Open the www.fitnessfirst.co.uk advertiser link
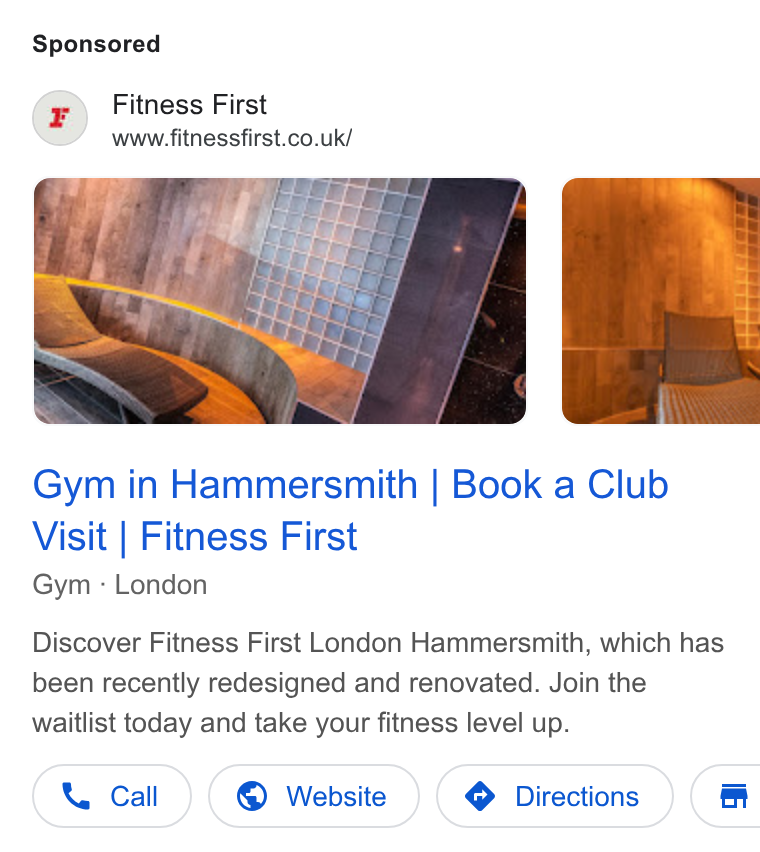760x852 pixels. pyautogui.click(x=232, y=138)
